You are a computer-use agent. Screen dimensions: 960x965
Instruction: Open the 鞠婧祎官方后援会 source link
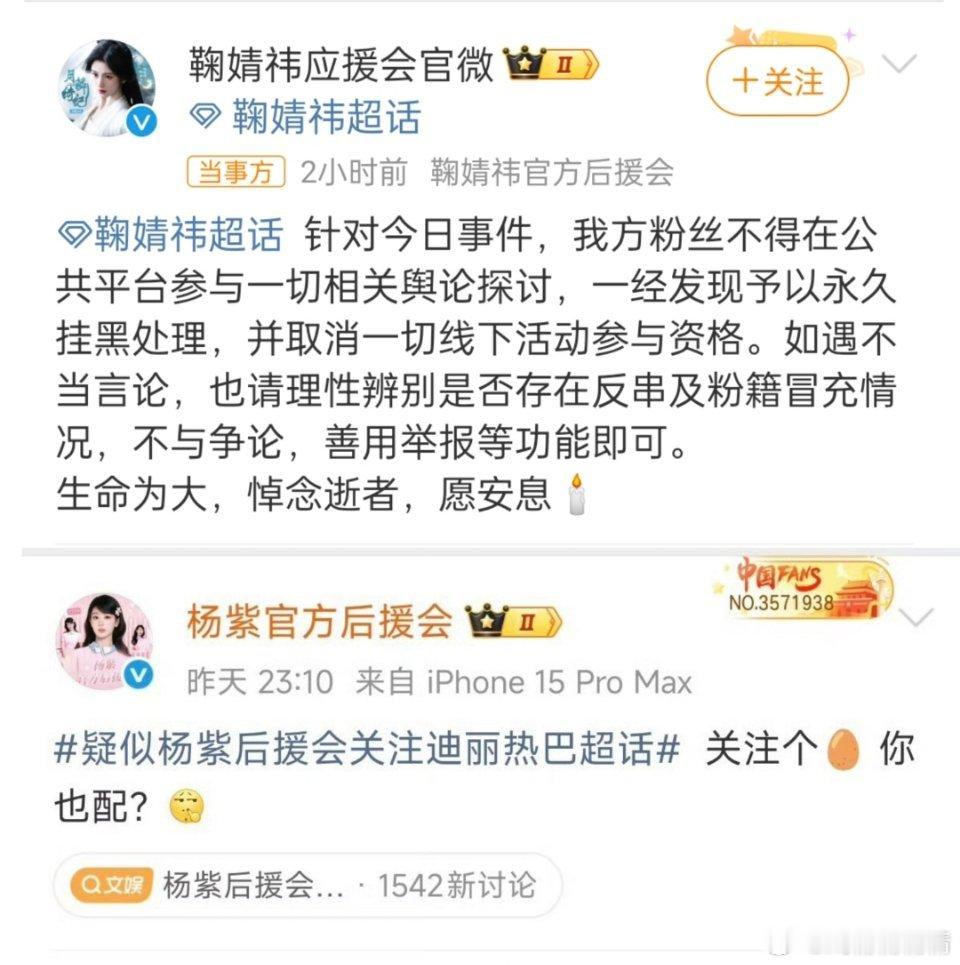pyautogui.click(x=555, y=170)
